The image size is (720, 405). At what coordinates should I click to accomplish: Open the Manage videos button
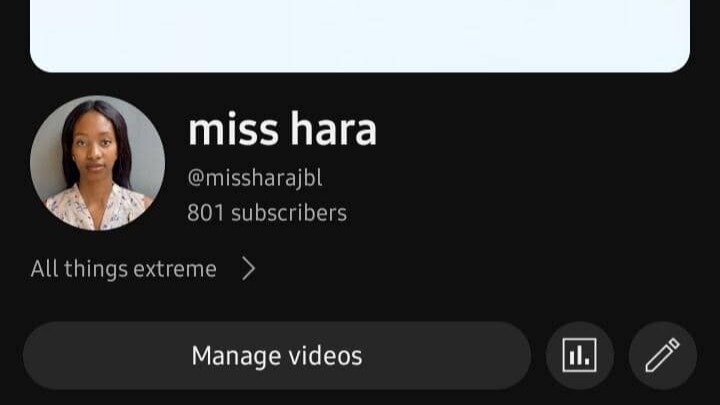[276, 355]
